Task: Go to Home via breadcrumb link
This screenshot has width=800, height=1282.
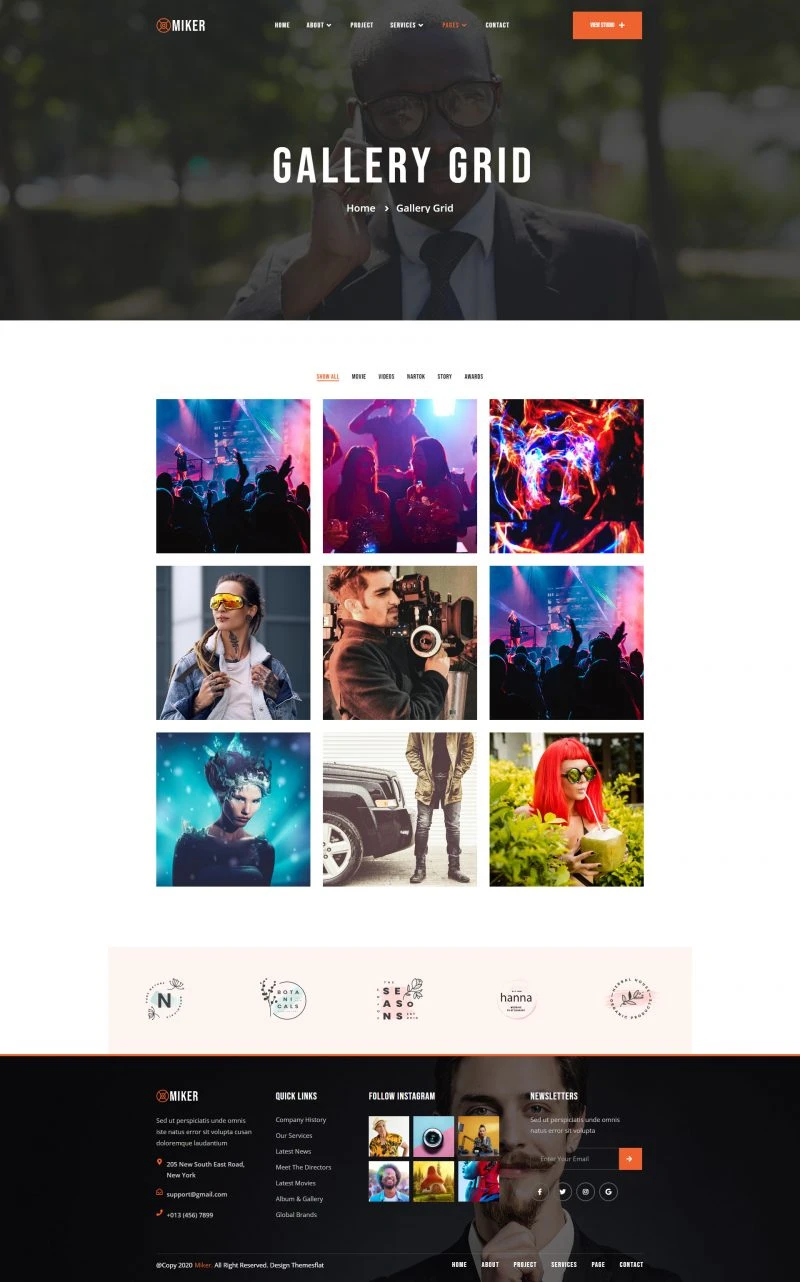Action: tap(361, 208)
